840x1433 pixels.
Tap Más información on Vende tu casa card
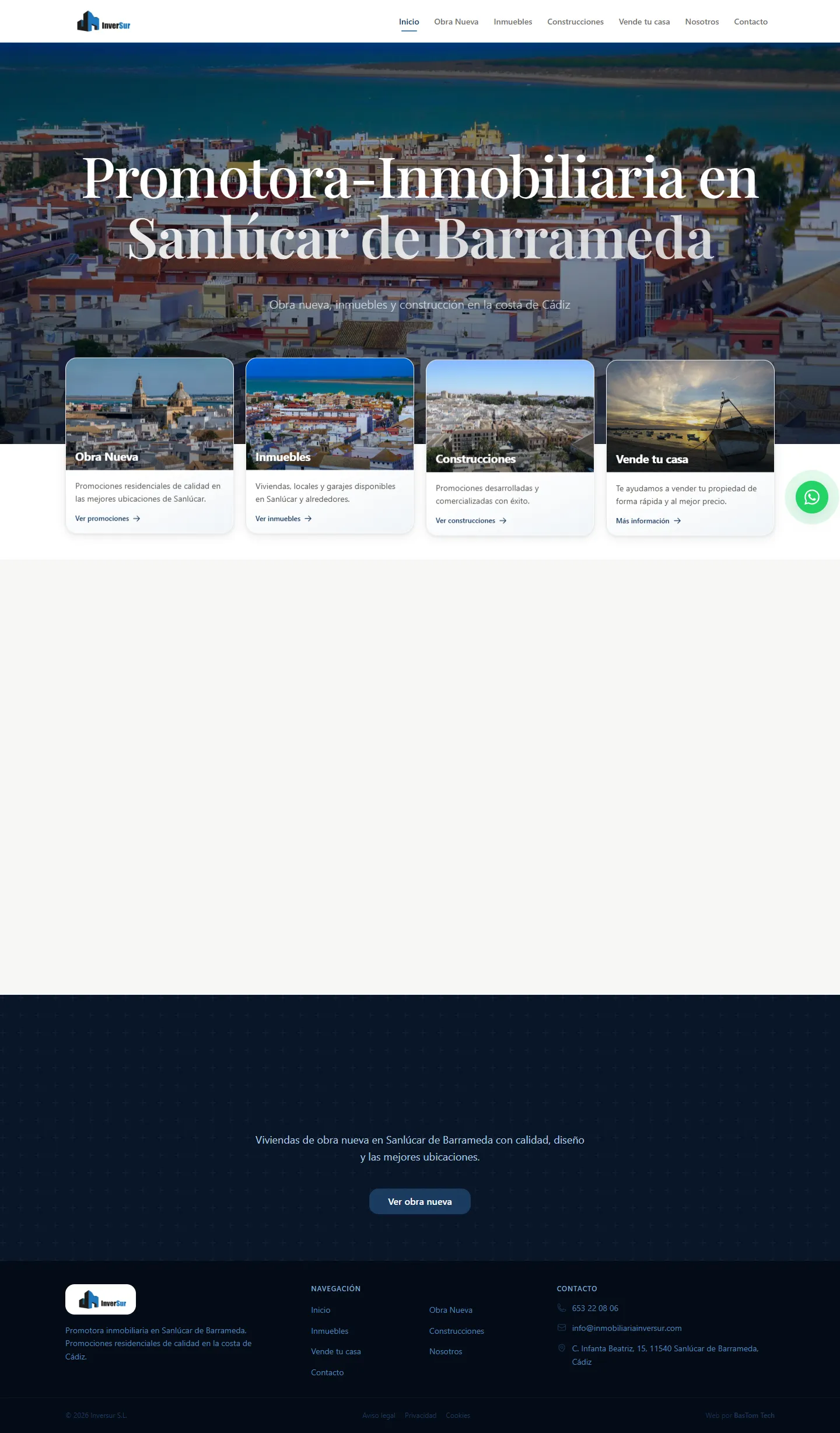[x=648, y=521]
